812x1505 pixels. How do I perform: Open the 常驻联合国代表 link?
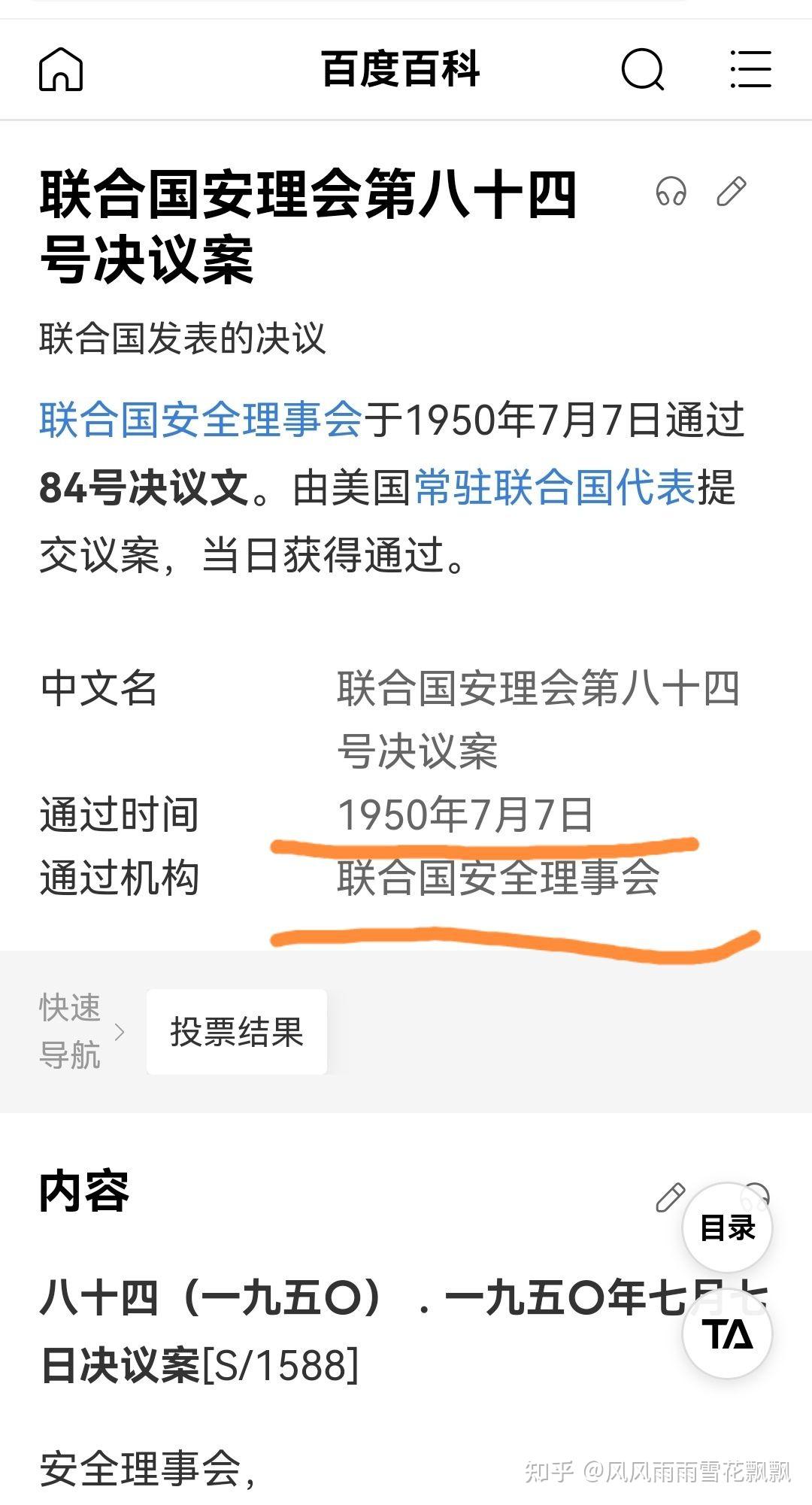point(554,487)
